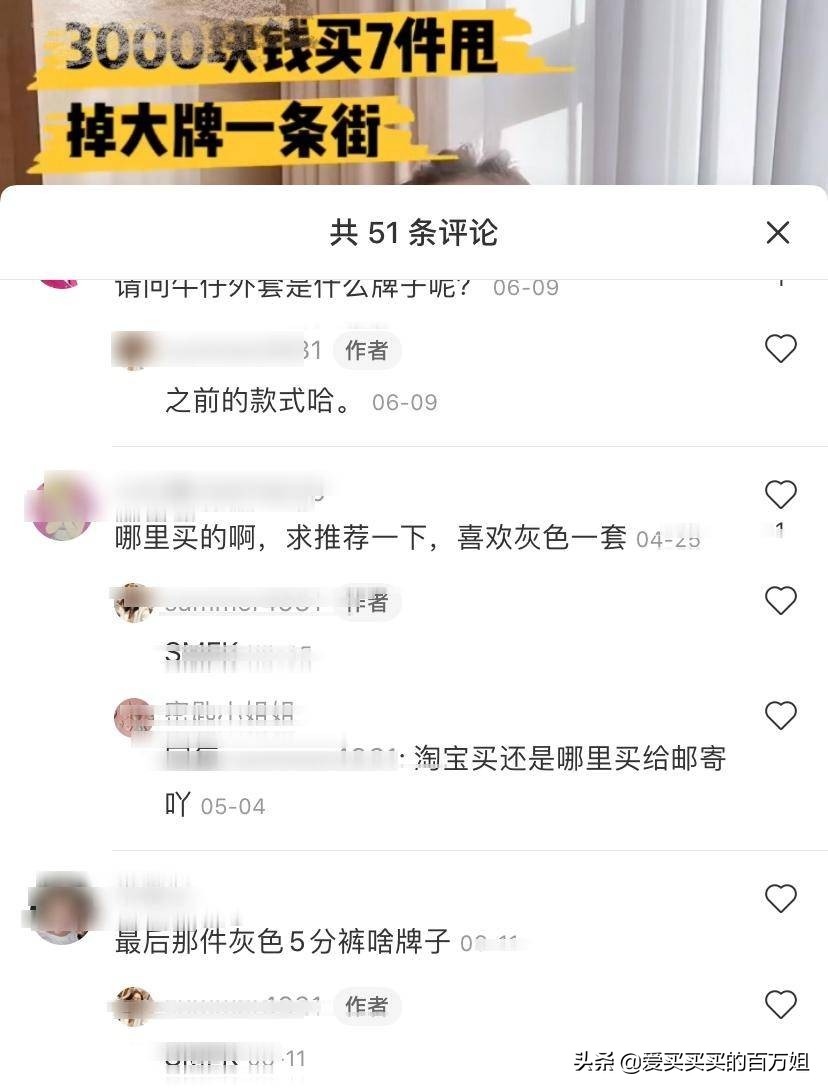The height and width of the screenshot is (1091, 828).
Task: Unlike the comment showing 1 like count
Action: coord(781,494)
